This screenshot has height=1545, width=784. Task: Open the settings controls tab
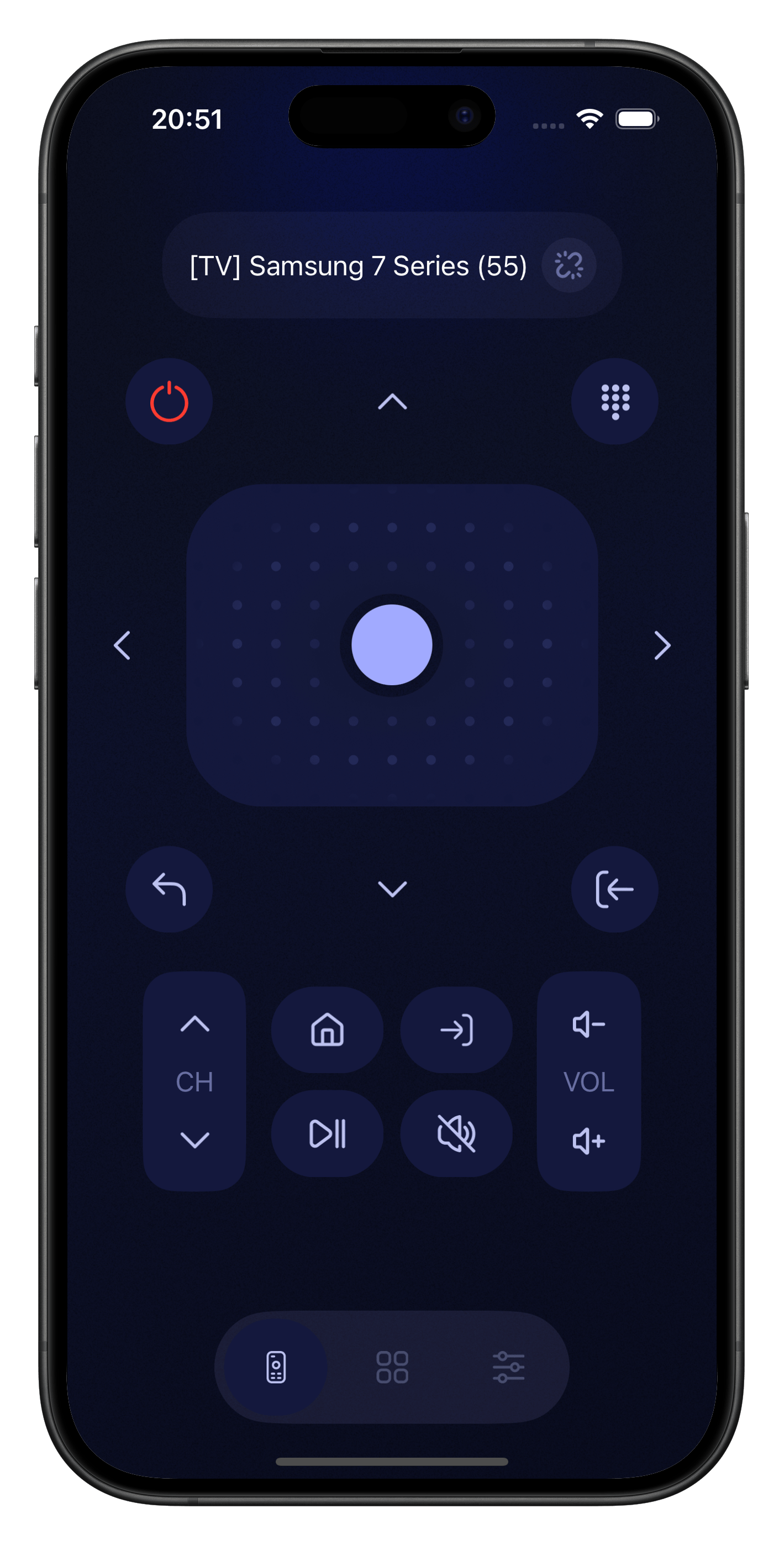point(509,1369)
